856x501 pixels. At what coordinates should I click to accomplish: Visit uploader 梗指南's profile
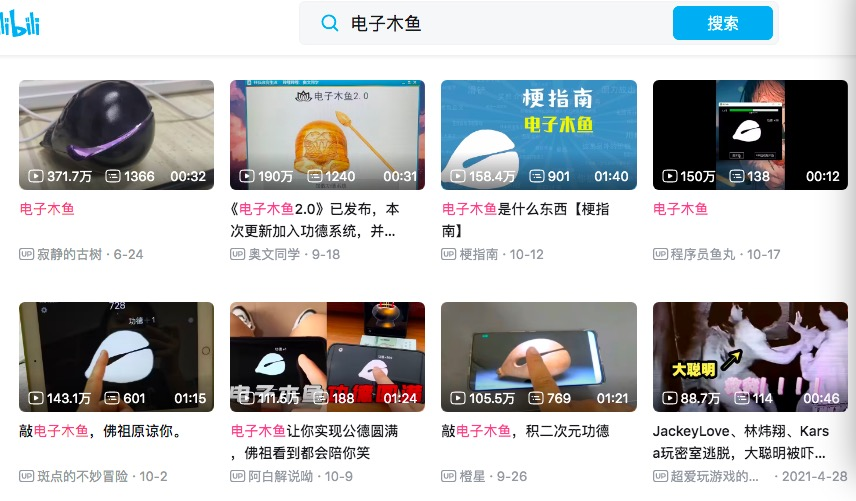pos(485,254)
